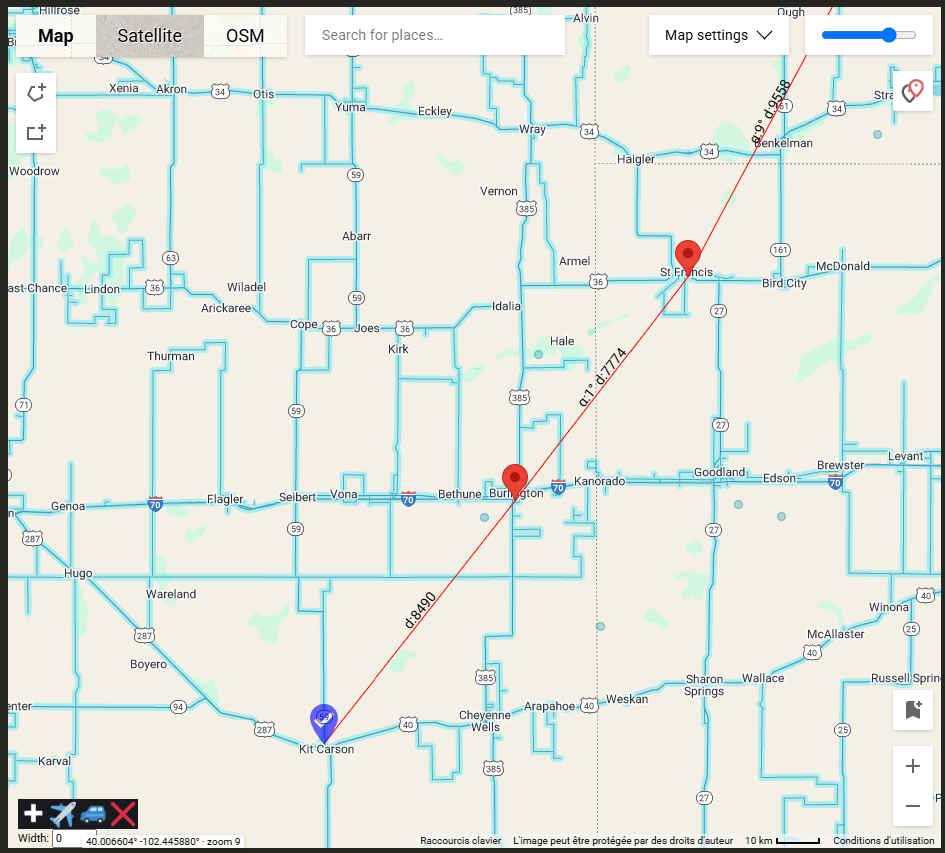Choose the airplane mode icon
945x853 pixels.
pos(63,814)
